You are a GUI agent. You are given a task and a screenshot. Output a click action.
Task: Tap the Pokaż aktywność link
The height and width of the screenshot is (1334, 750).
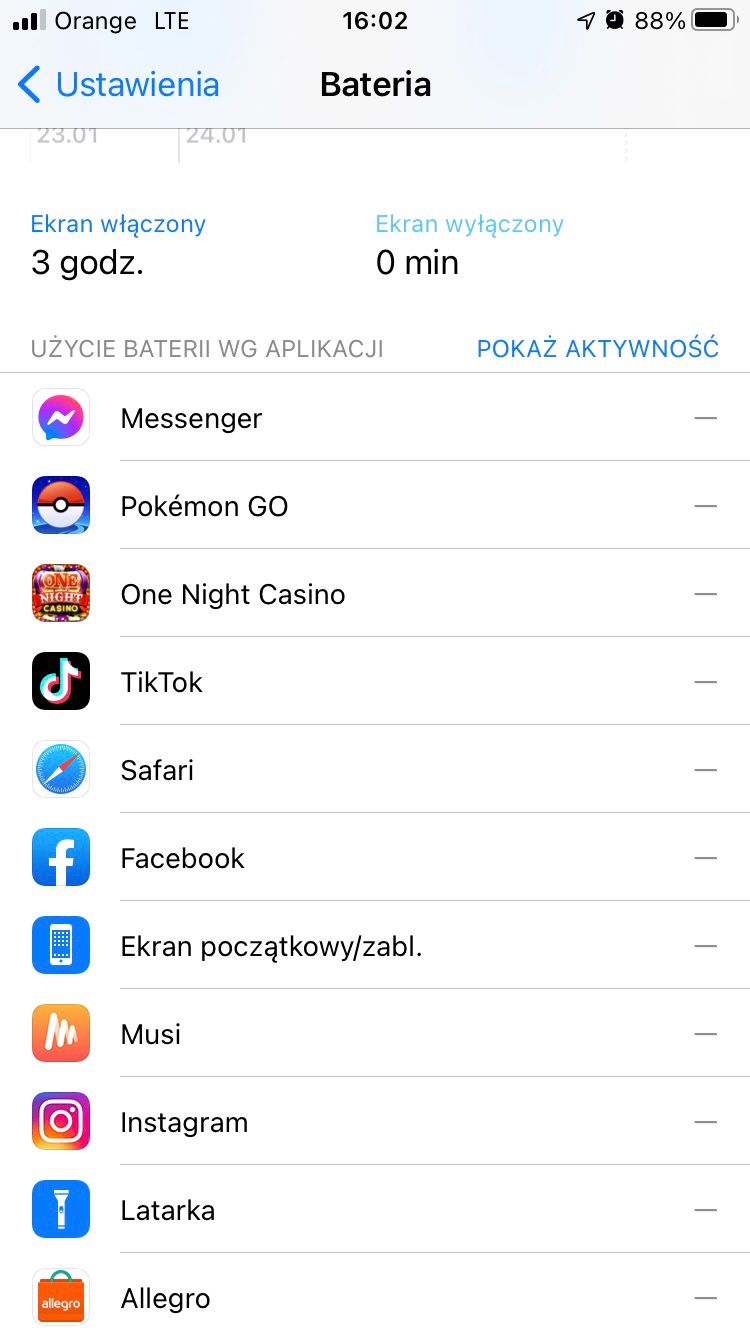(597, 349)
